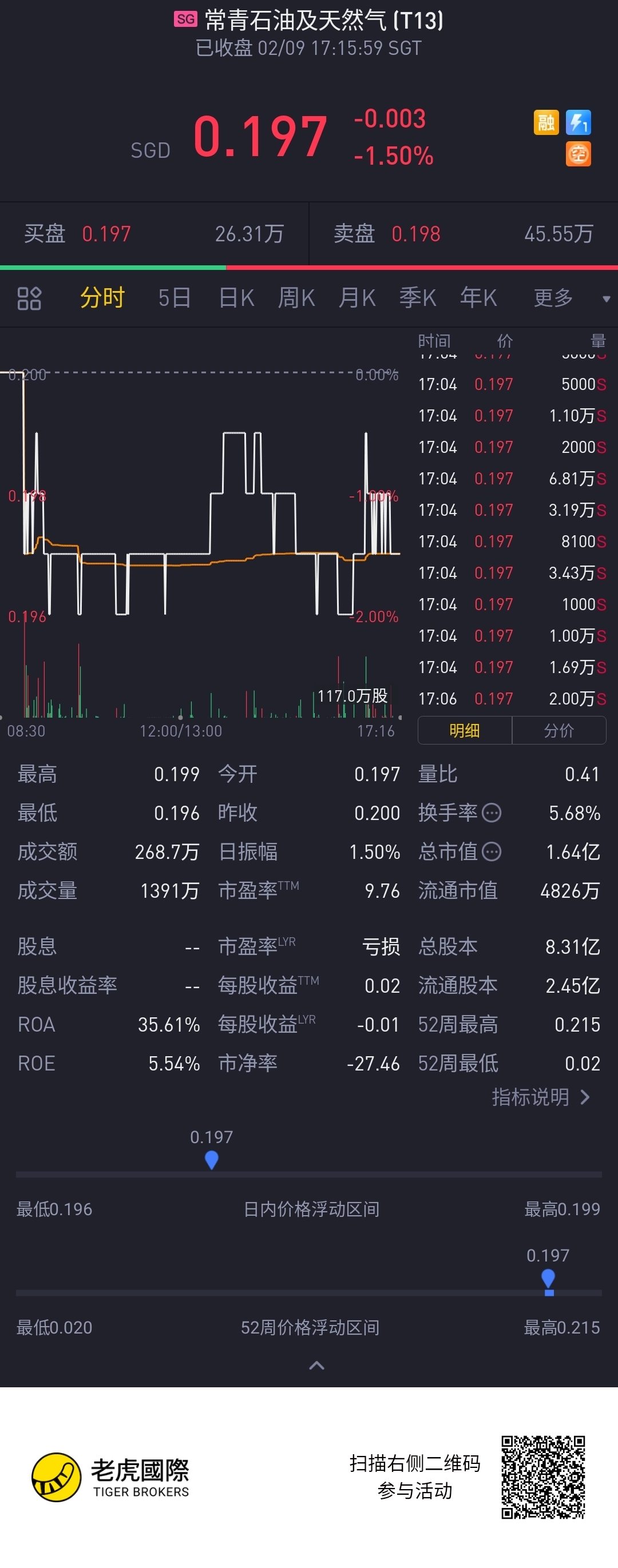Open the 指标说明 explanation link
Screen dimensions: 618x1568
click(x=541, y=1097)
